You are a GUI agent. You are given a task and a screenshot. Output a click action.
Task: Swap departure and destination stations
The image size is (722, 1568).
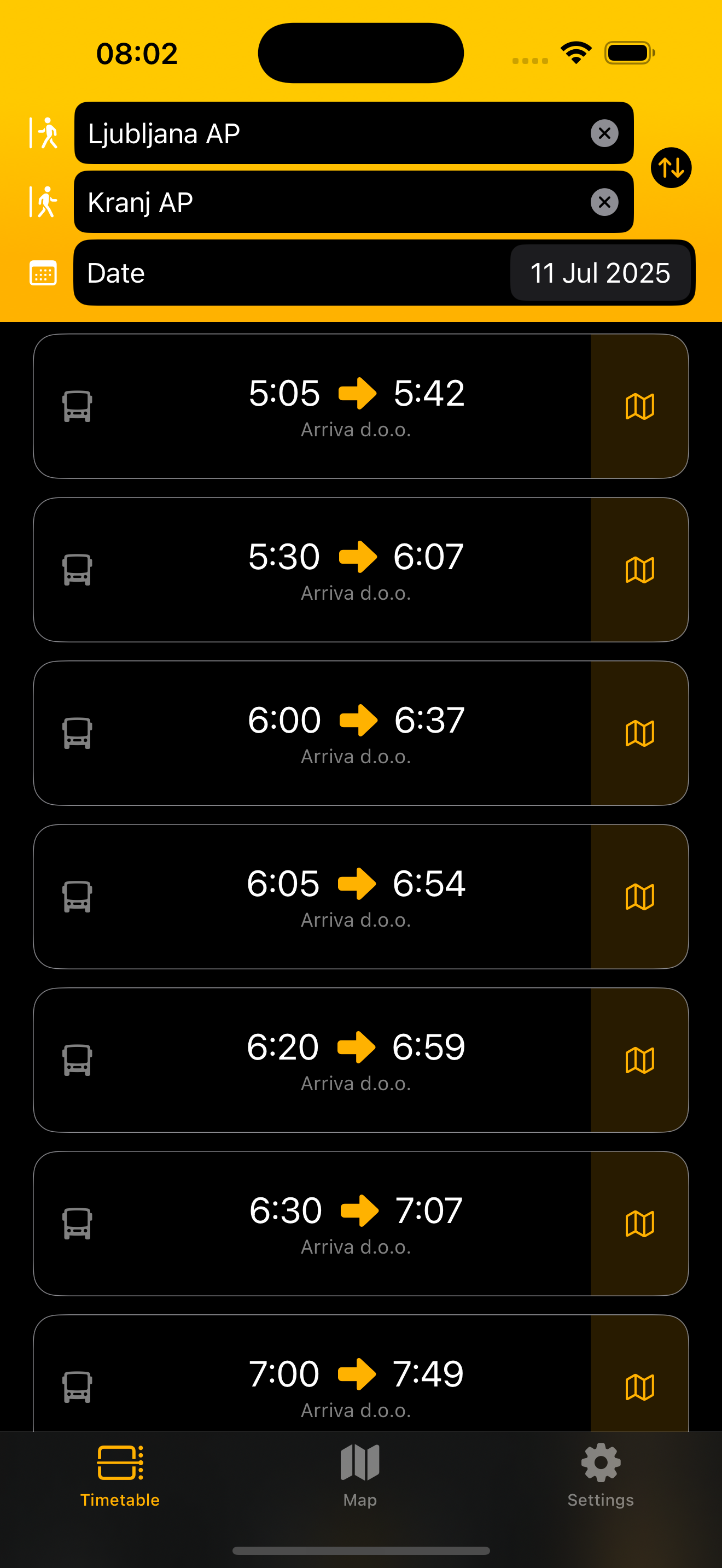[671, 167]
